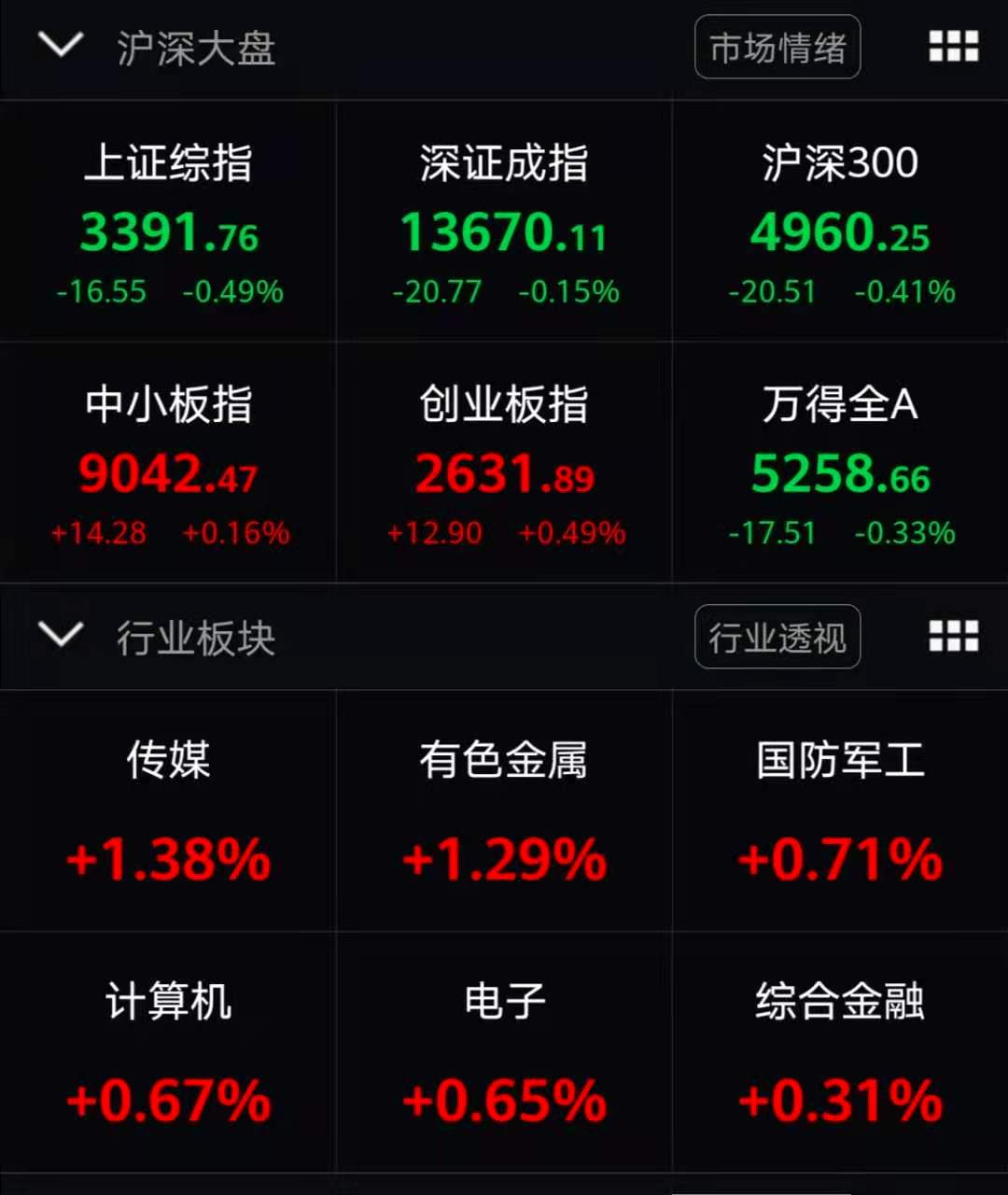Image resolution: width=1008 pixels, height=1195 pixels.
Task: View 深证成指 index details
Action: coord(504,222)
